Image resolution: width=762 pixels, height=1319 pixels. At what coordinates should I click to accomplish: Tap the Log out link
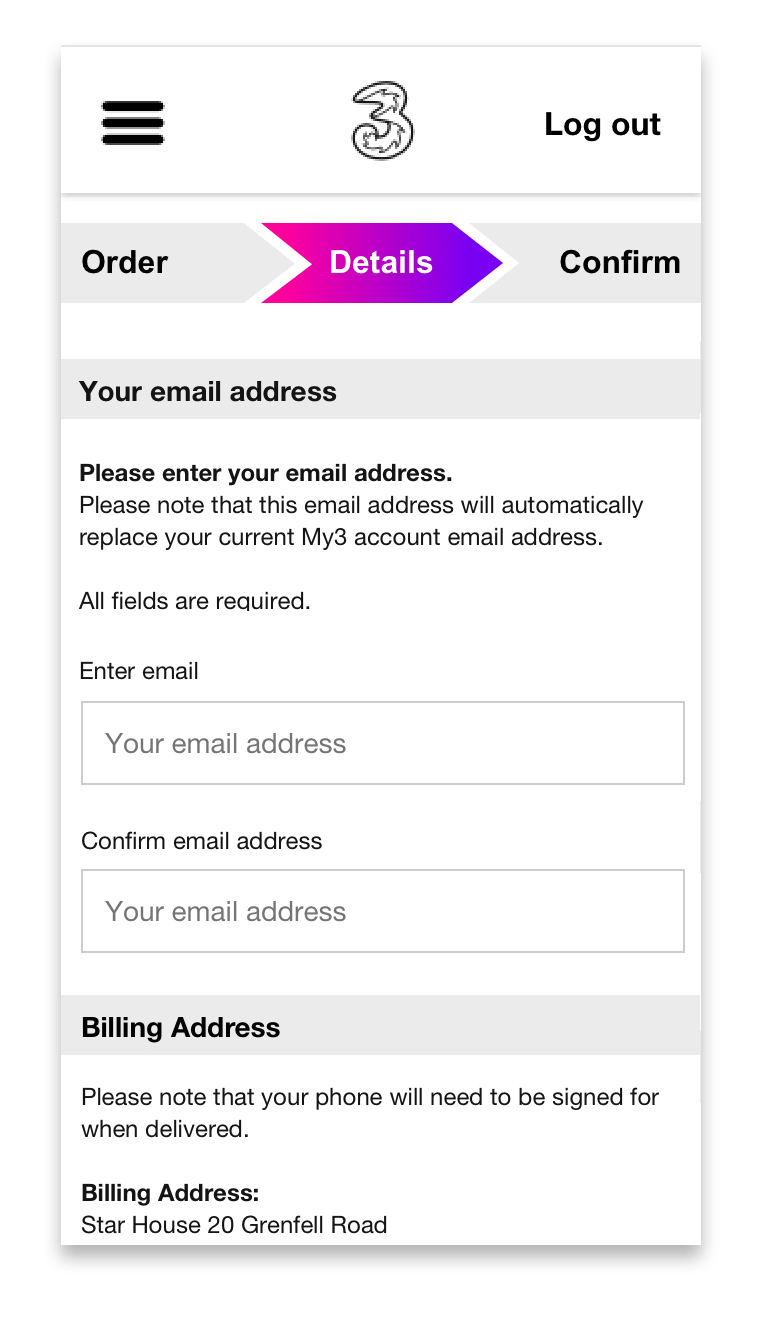(602, 124)
